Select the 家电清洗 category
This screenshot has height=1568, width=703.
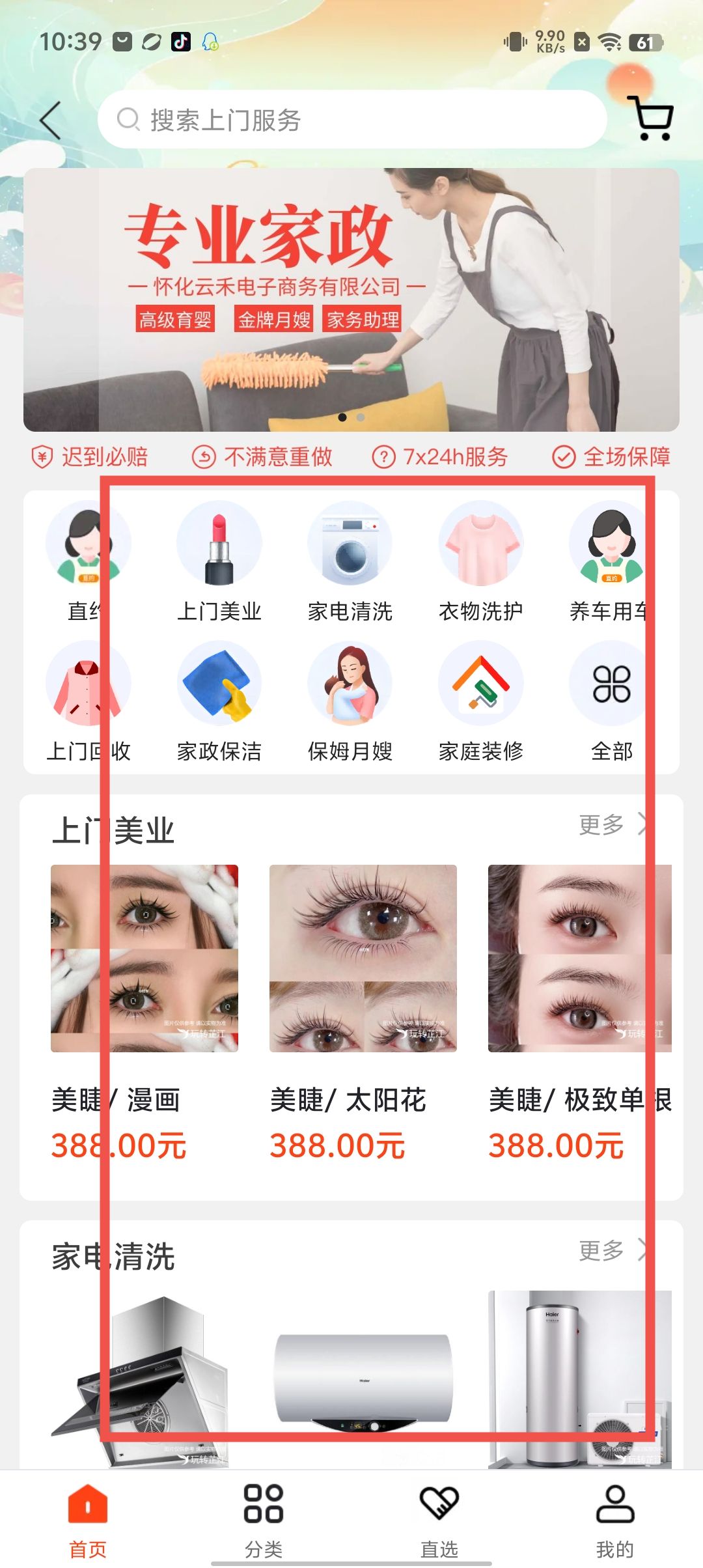click(x=350, y=561)
